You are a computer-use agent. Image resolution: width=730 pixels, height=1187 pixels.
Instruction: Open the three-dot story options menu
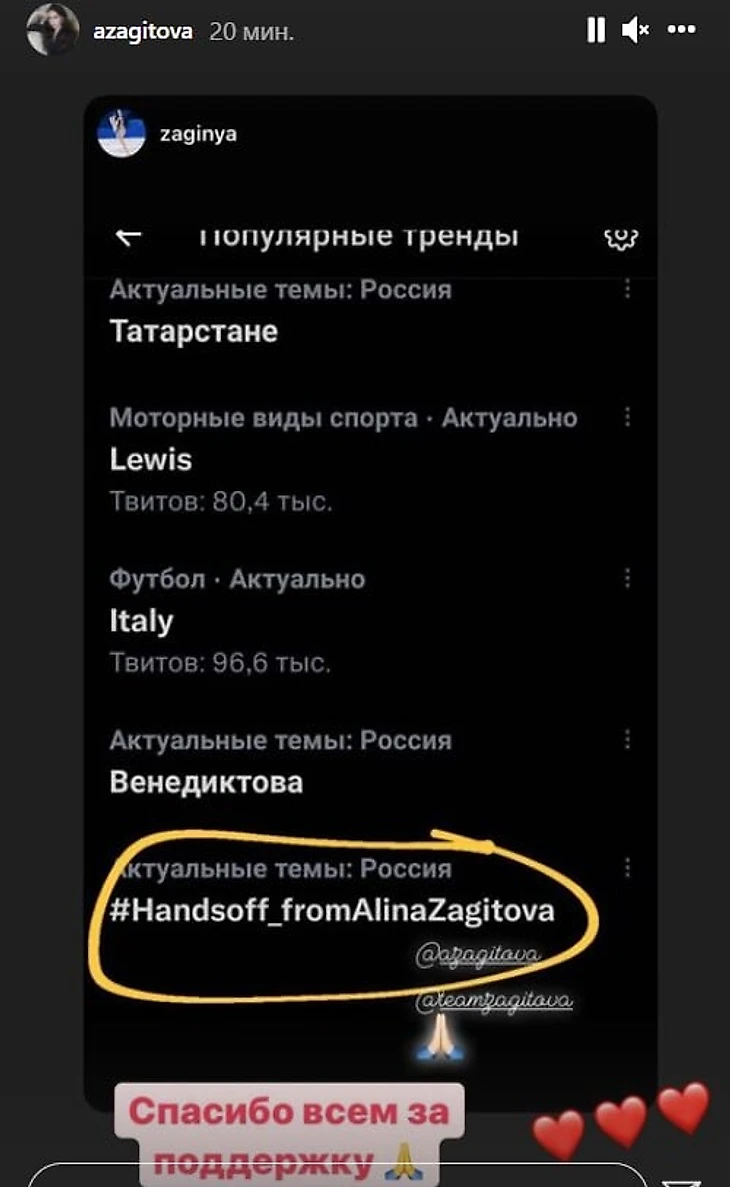point(682,30)
